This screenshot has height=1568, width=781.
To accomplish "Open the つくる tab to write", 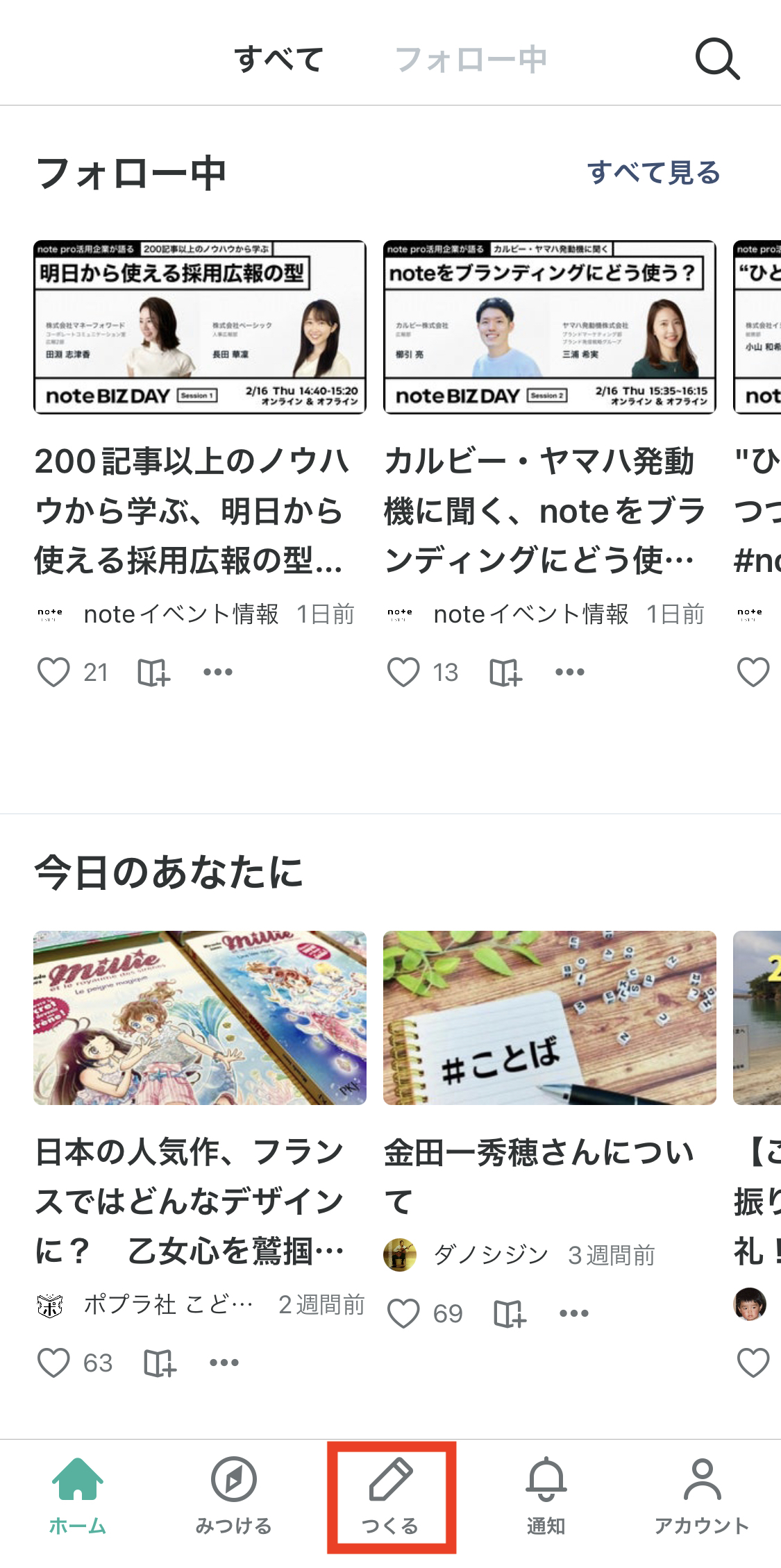I will coord(391,1496).
